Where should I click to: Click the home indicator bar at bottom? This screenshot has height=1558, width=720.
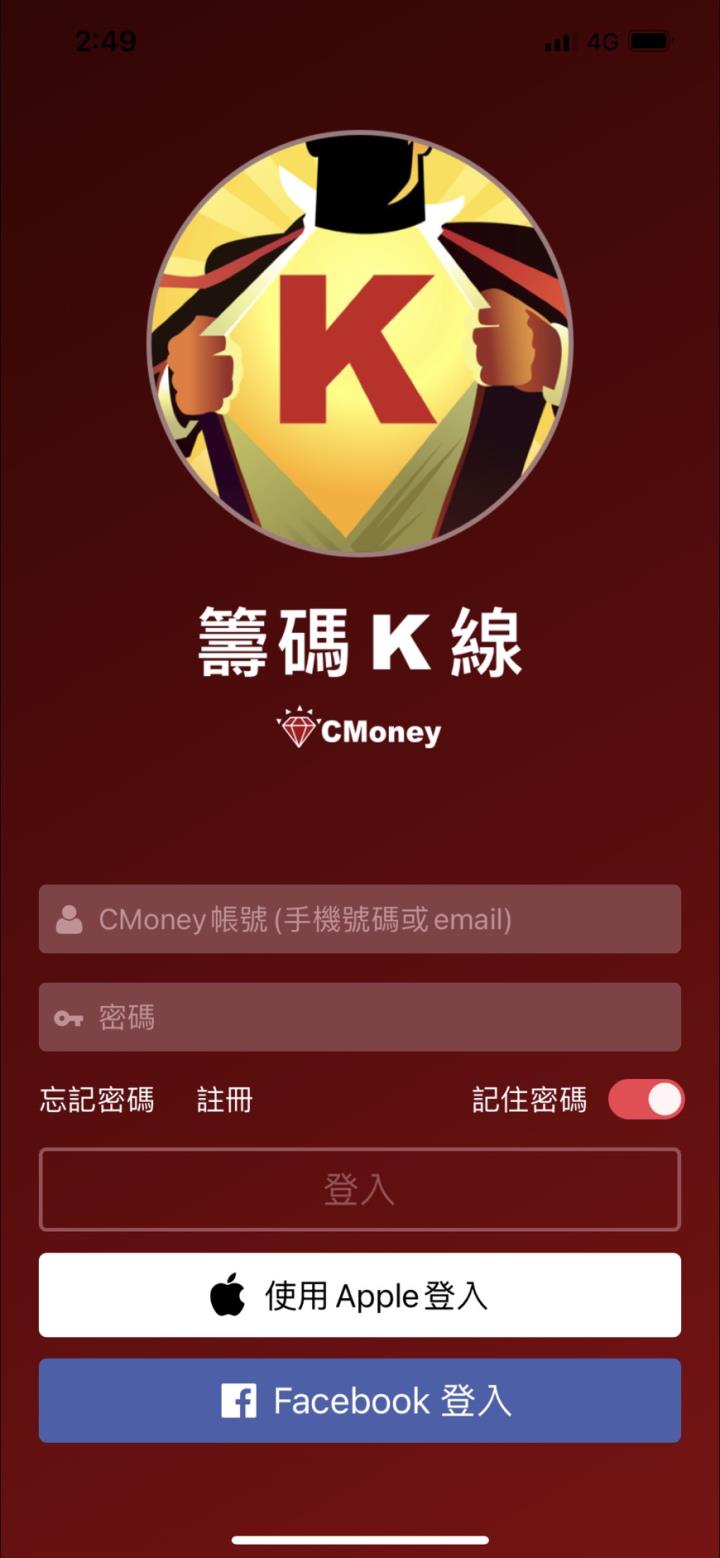[x=360, y=1540]
